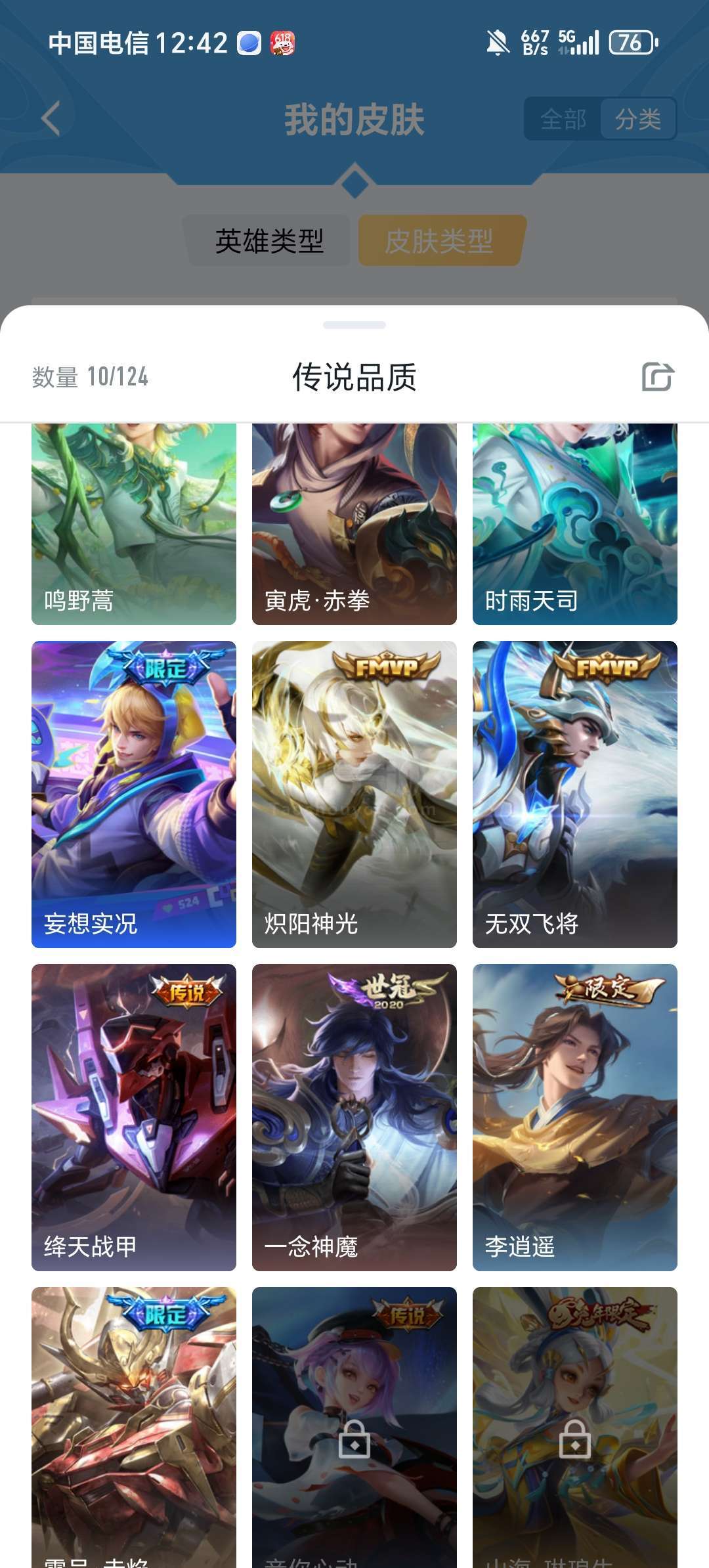
Task: Open the 鸣野蒿 skin card
Action: 134,524
